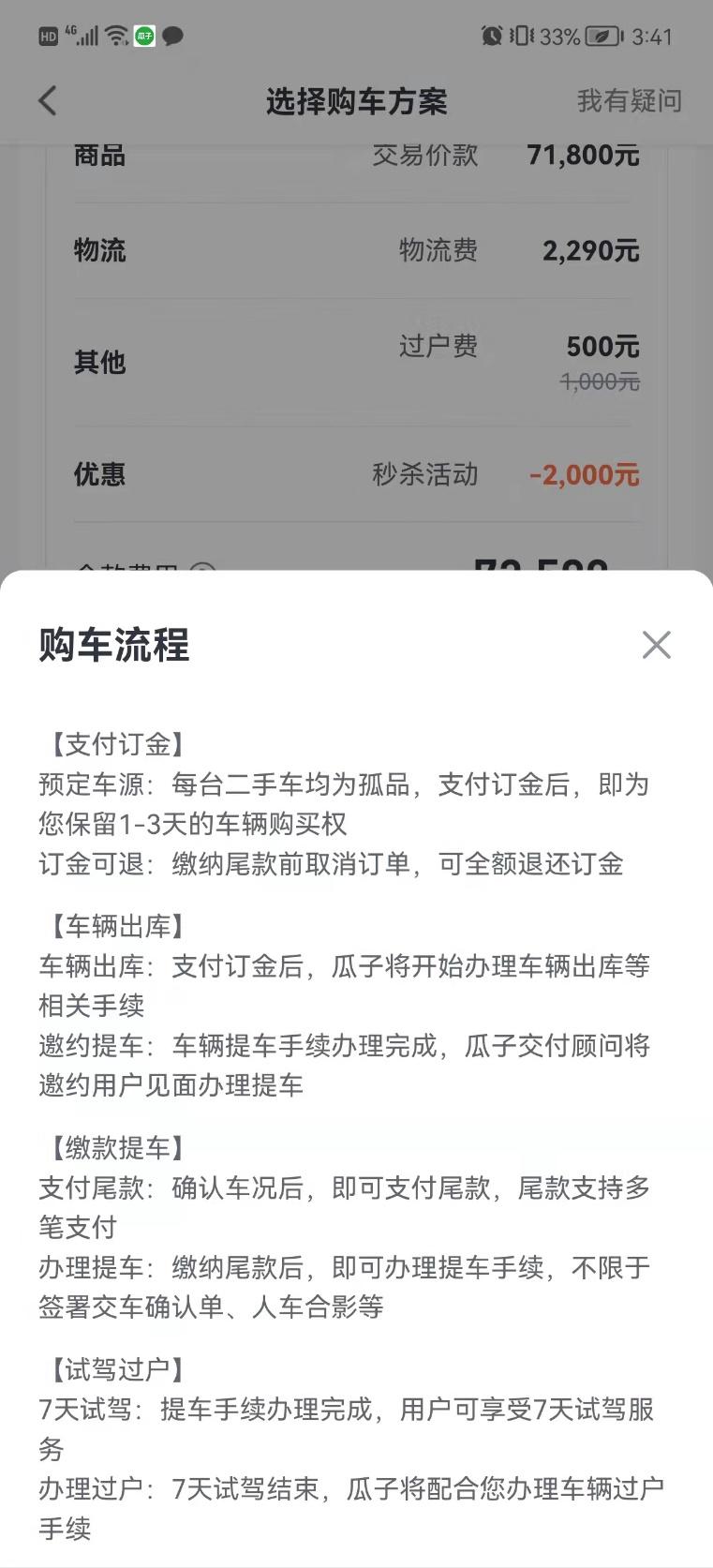Tap the back arrow to leave this page

click(x=47, y=100)
